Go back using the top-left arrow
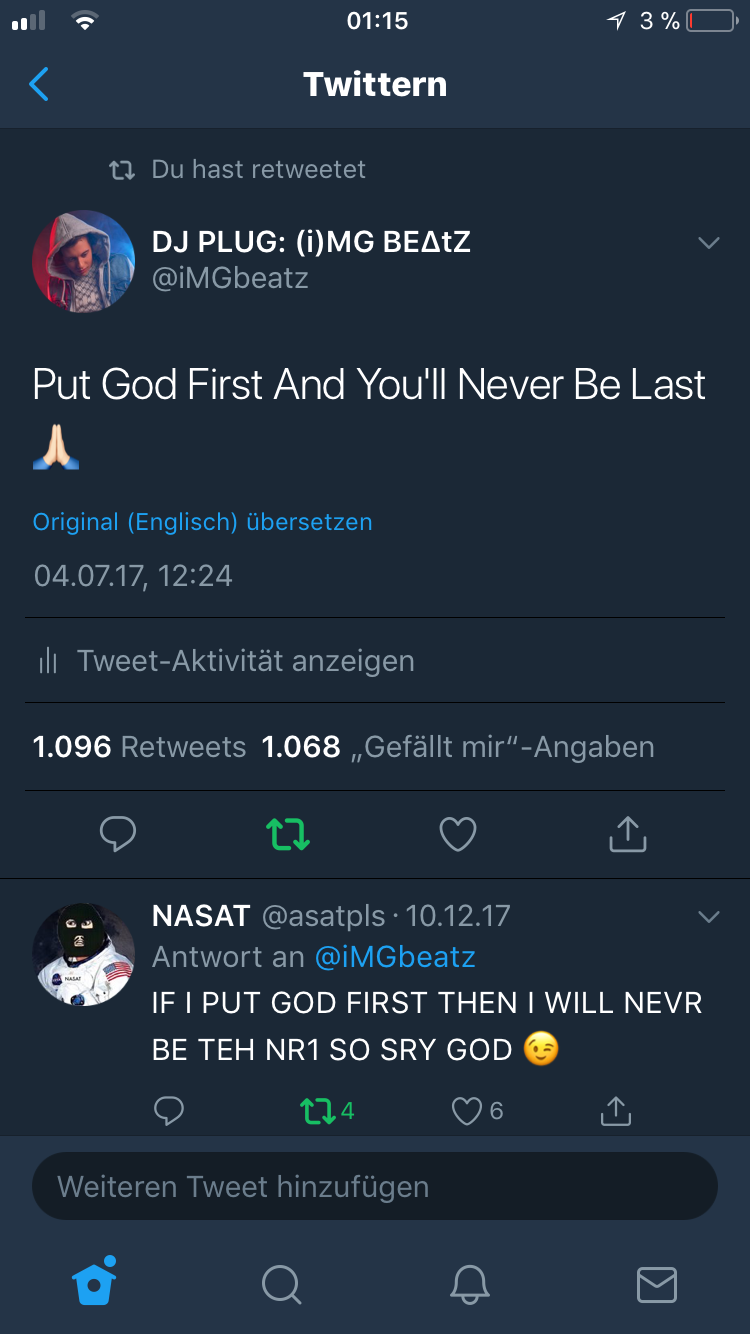The height and width of the screenshot is (1334, 750). click(x=39, y=85)
